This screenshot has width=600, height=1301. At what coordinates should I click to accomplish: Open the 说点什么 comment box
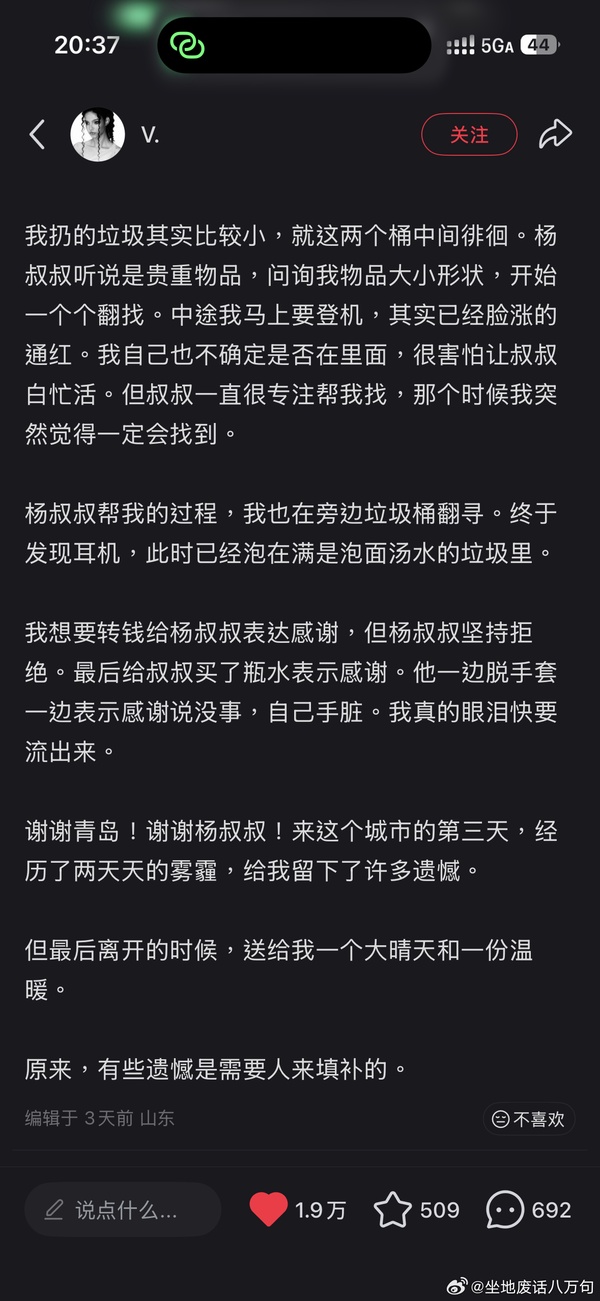(x=122, y=1210)
